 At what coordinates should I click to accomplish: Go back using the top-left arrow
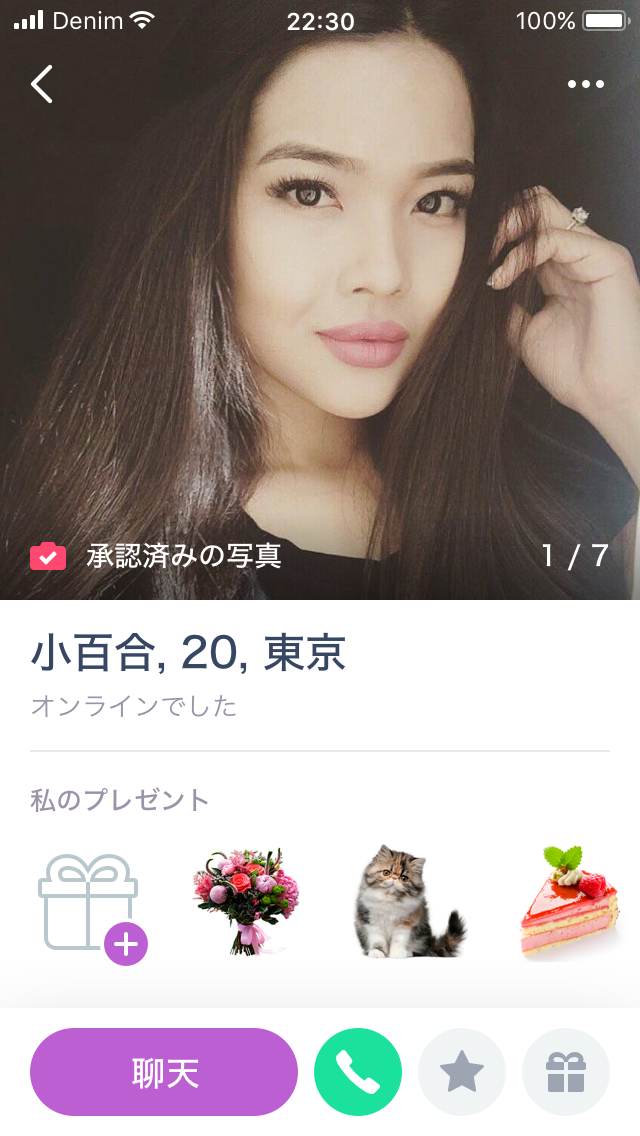click(42, 84)
